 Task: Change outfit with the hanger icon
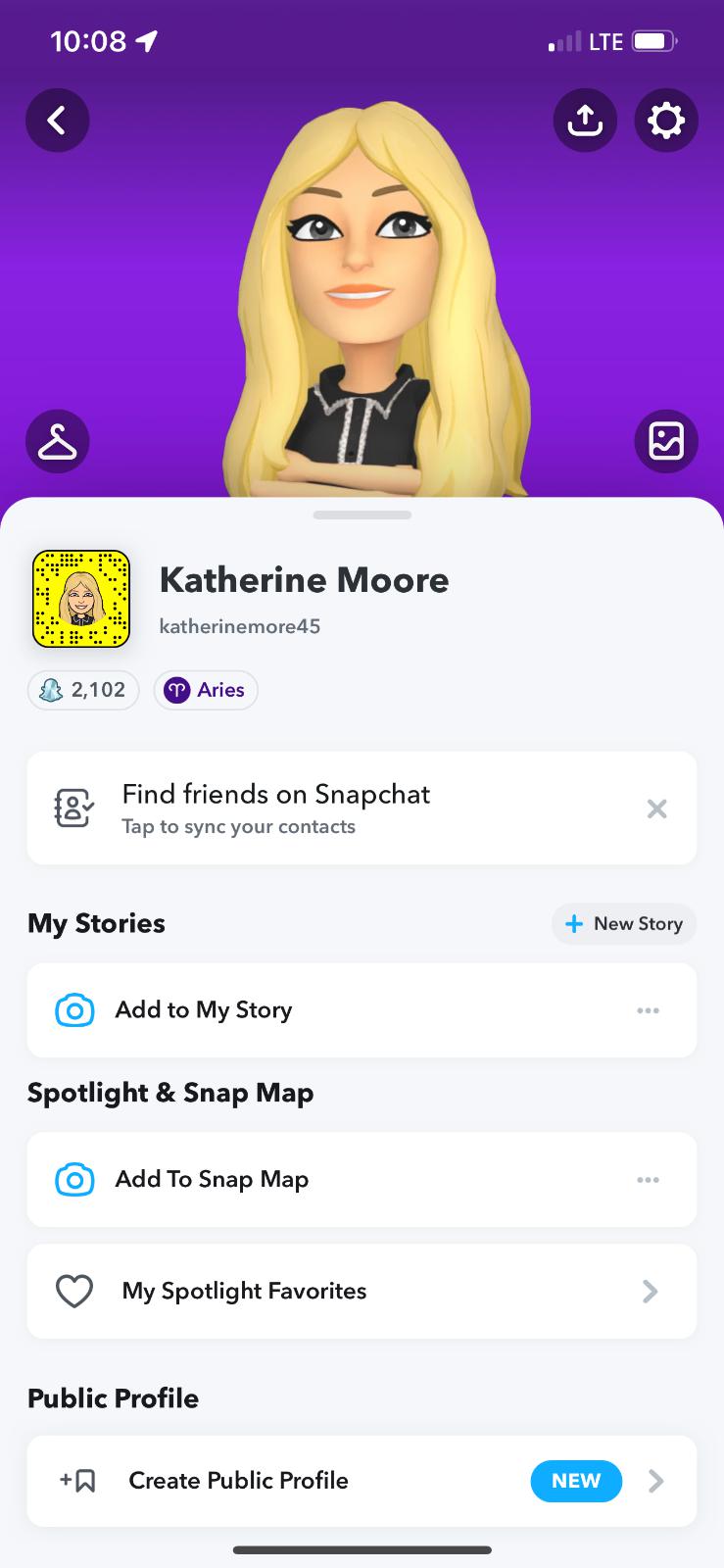pyautogui.click(x=57, y=442)
